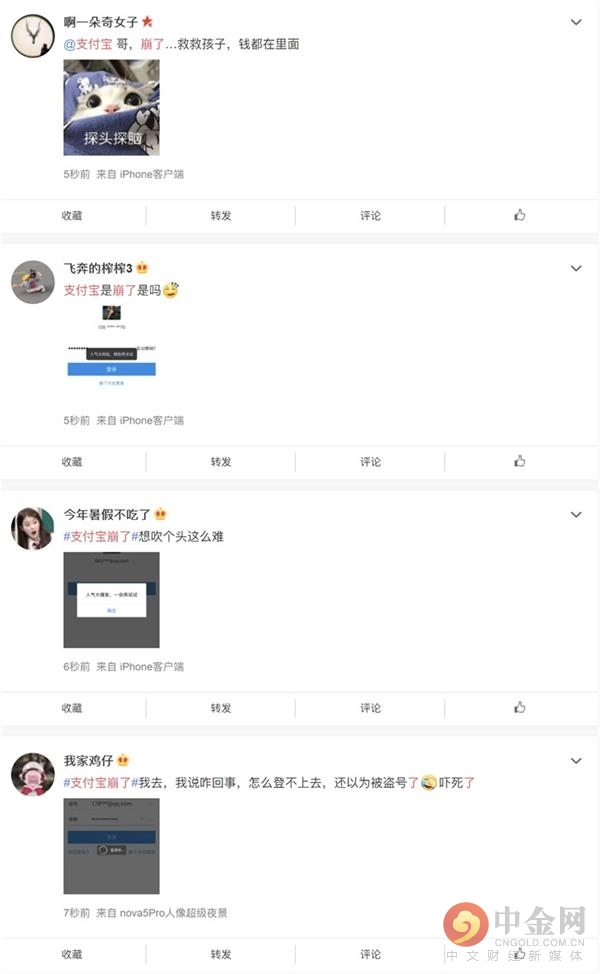The width and height of the screenshot is (600, 974).
Task: Comment (评论) on 飞奔的榨榨3's post
Action: coord(371,461)
